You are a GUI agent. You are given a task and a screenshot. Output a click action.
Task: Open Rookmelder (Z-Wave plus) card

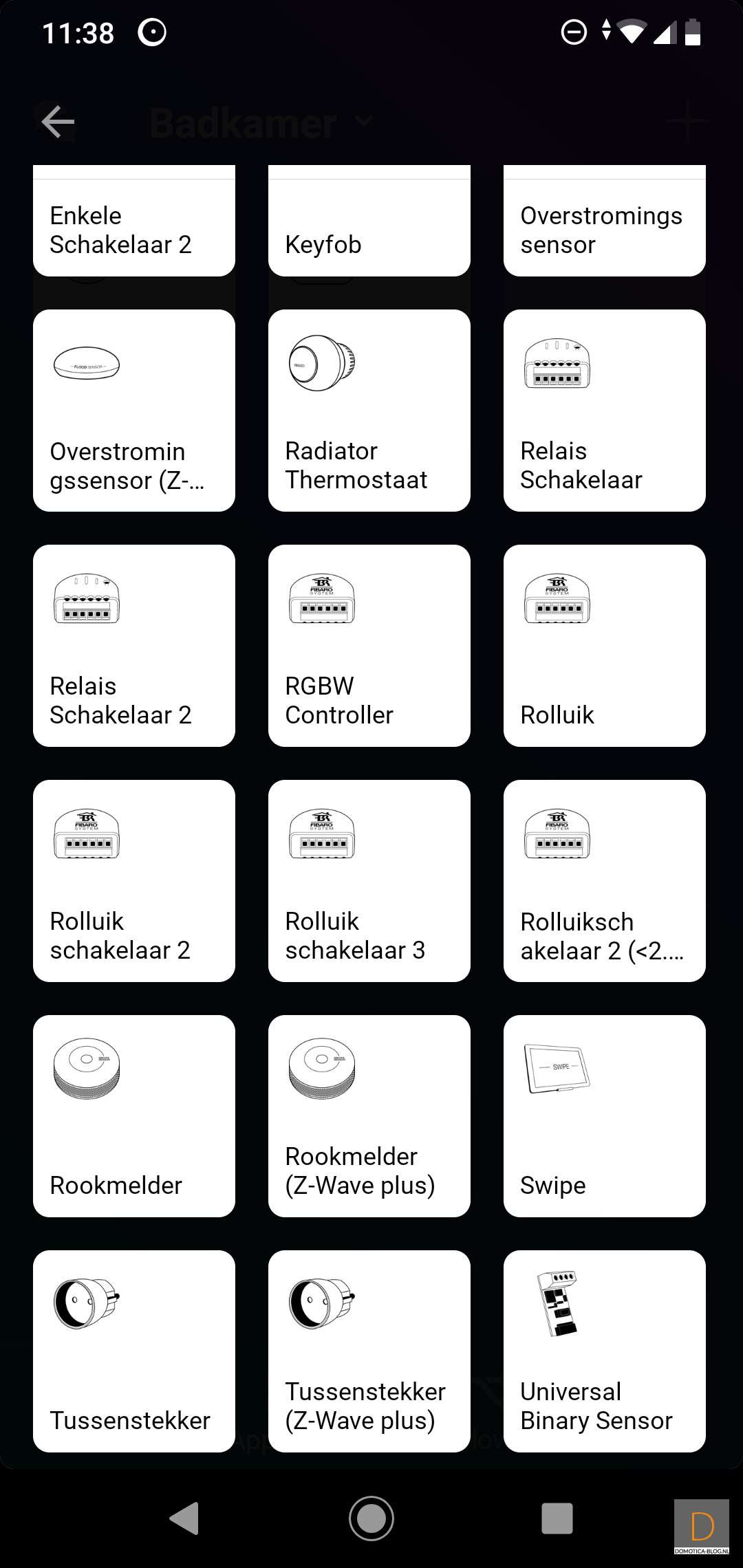click(x=369, y=1116)
